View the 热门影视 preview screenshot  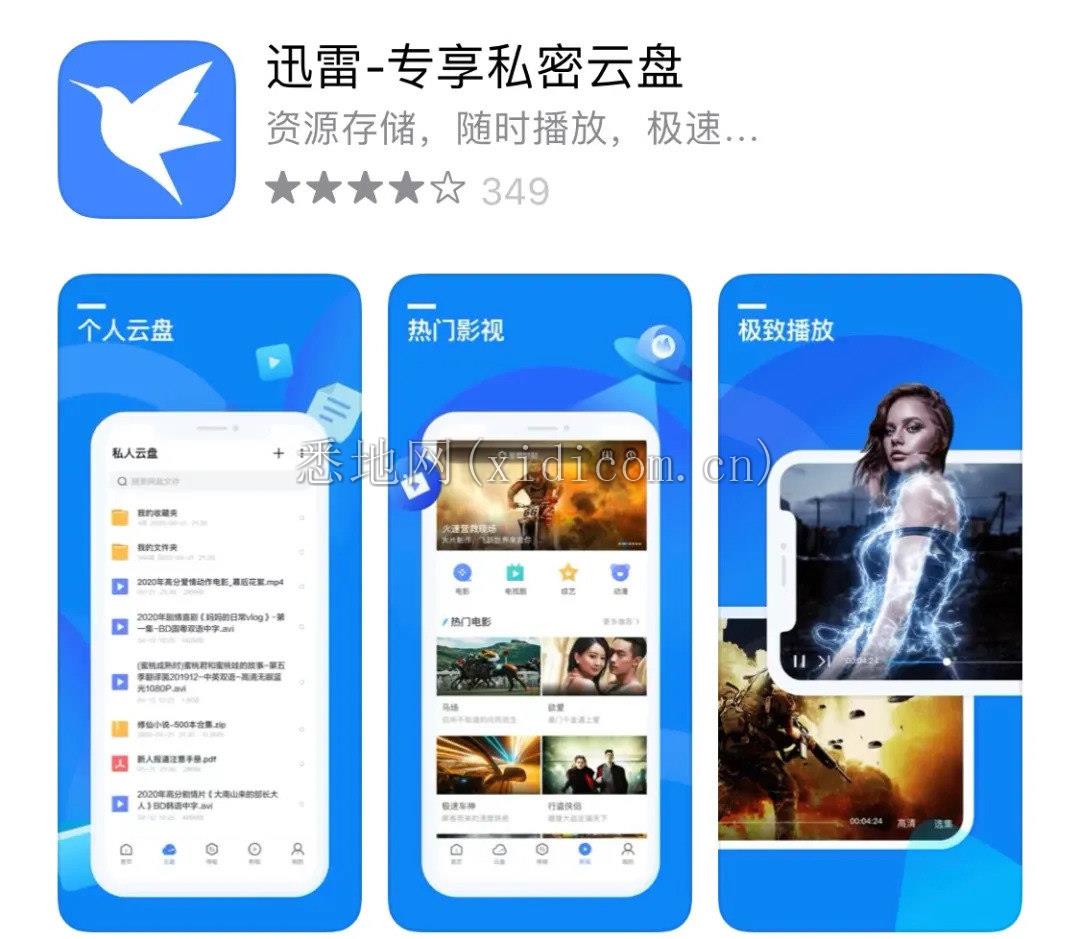pyautogui.click(x=539, y=600)
